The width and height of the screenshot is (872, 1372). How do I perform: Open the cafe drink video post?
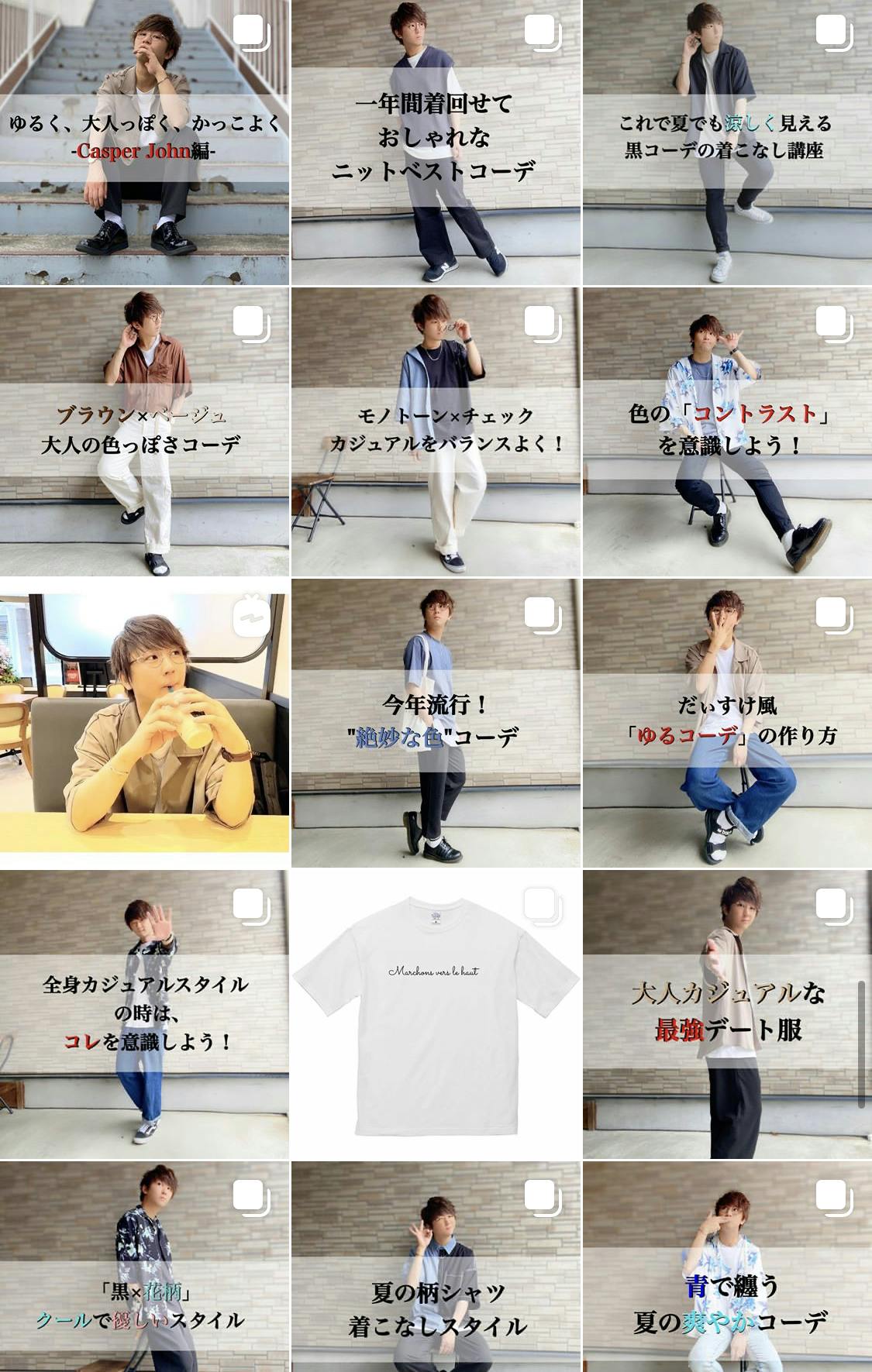click(x=144, y=724)
